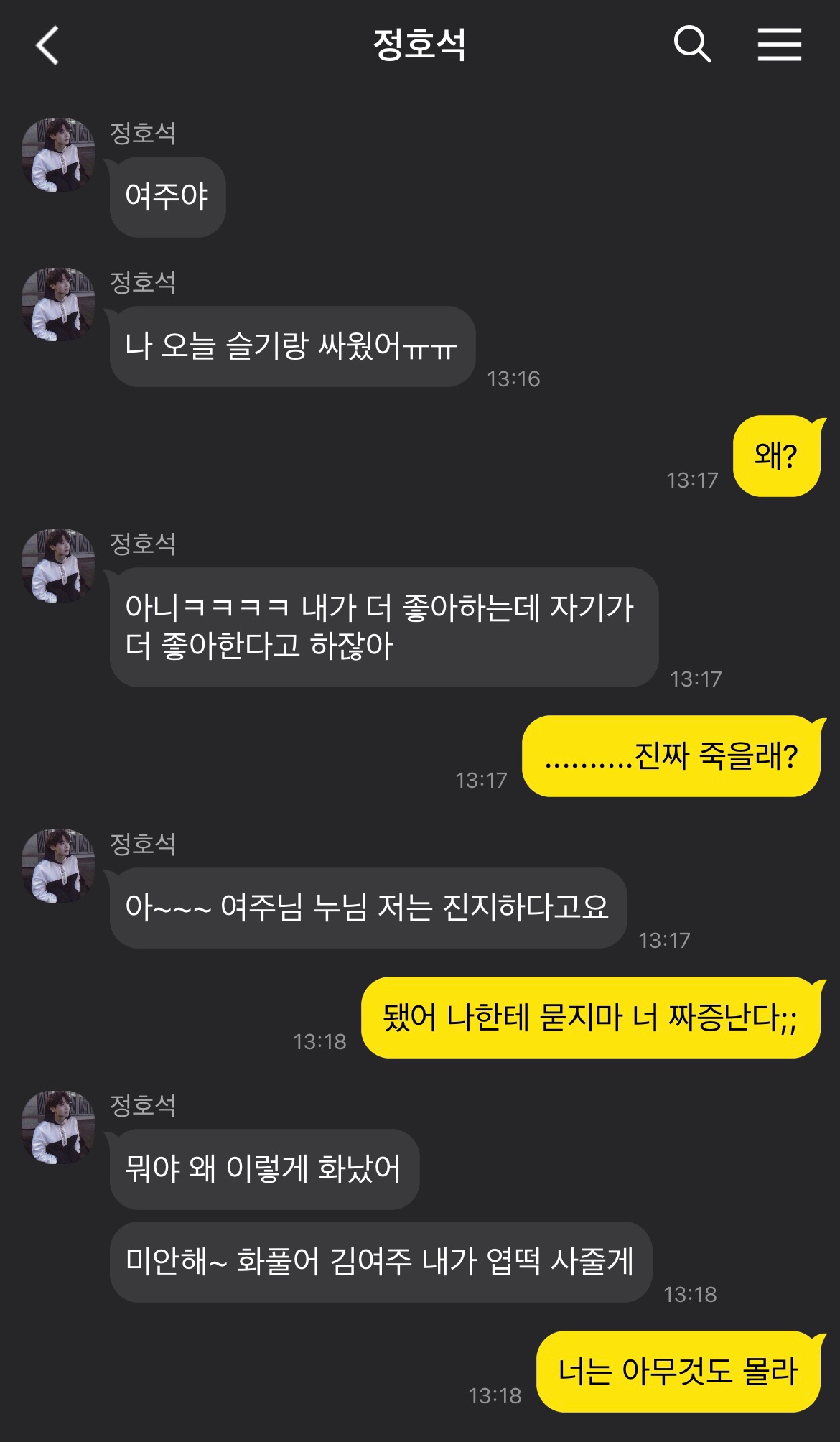This screenshot has height=1442, width=840.
Task: Search within this conversation
Action: tap(692, 45)
